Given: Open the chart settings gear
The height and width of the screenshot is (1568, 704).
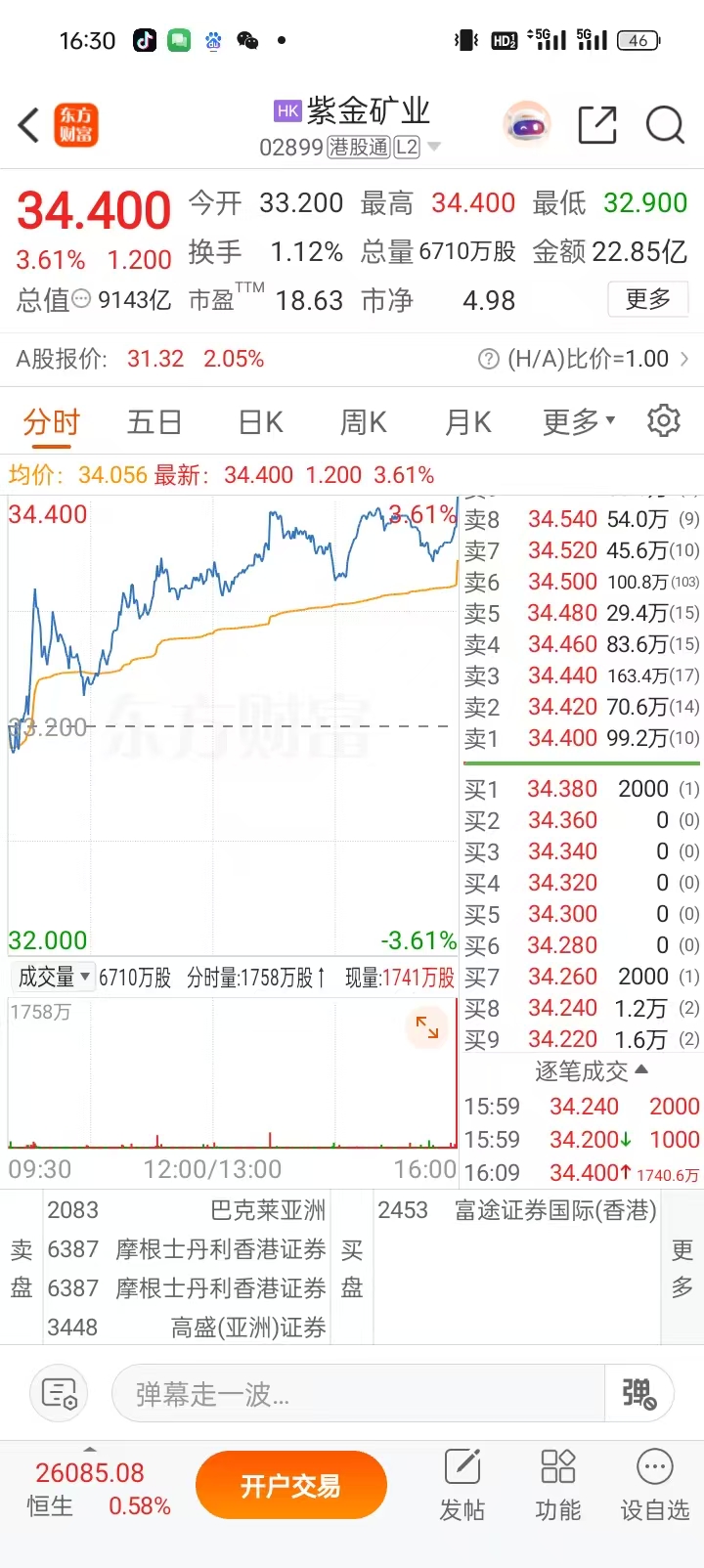Looking at the screenshot, I should 664,420.
